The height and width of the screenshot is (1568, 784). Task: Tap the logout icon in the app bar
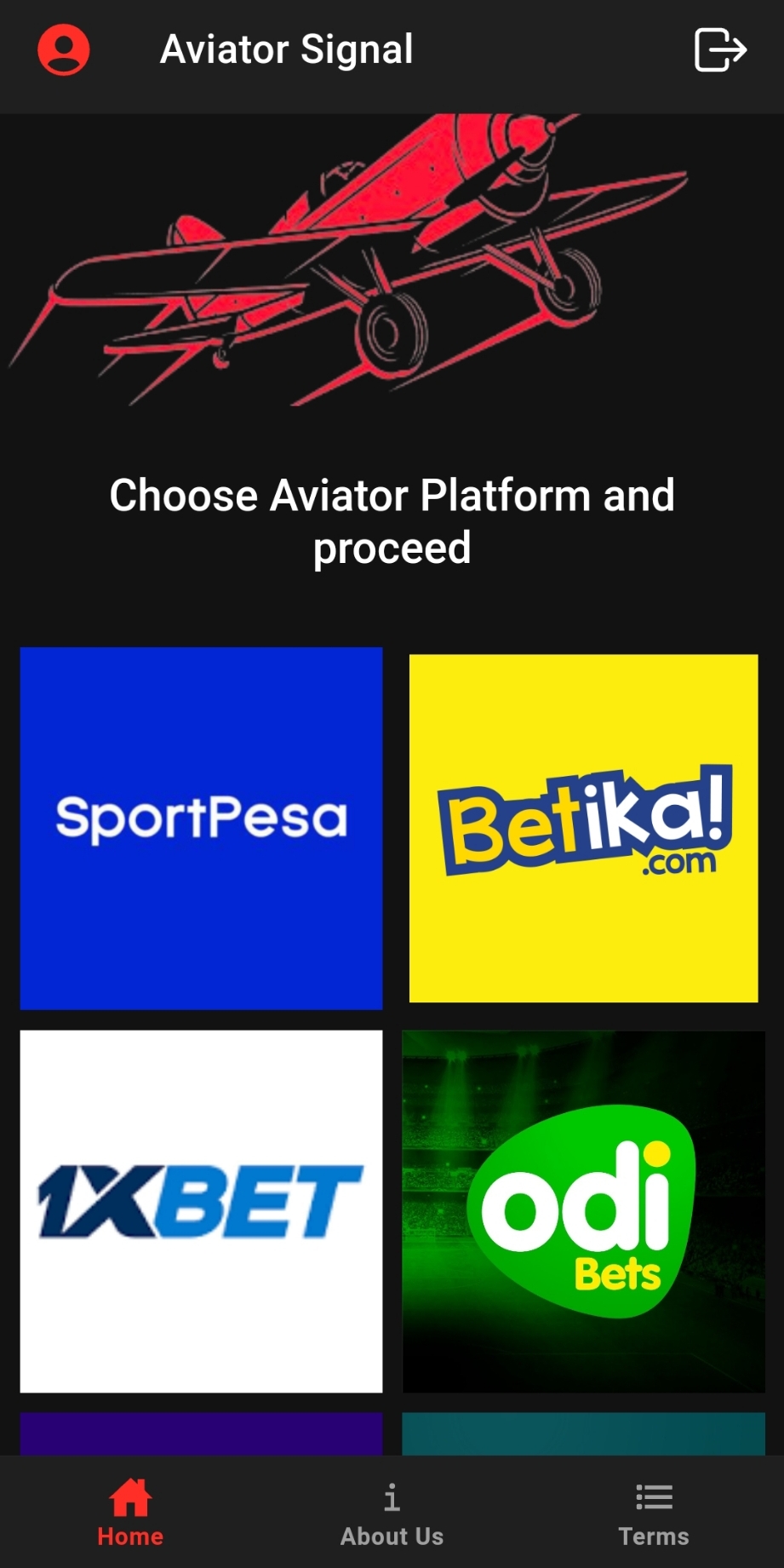[x=720, y=50]
